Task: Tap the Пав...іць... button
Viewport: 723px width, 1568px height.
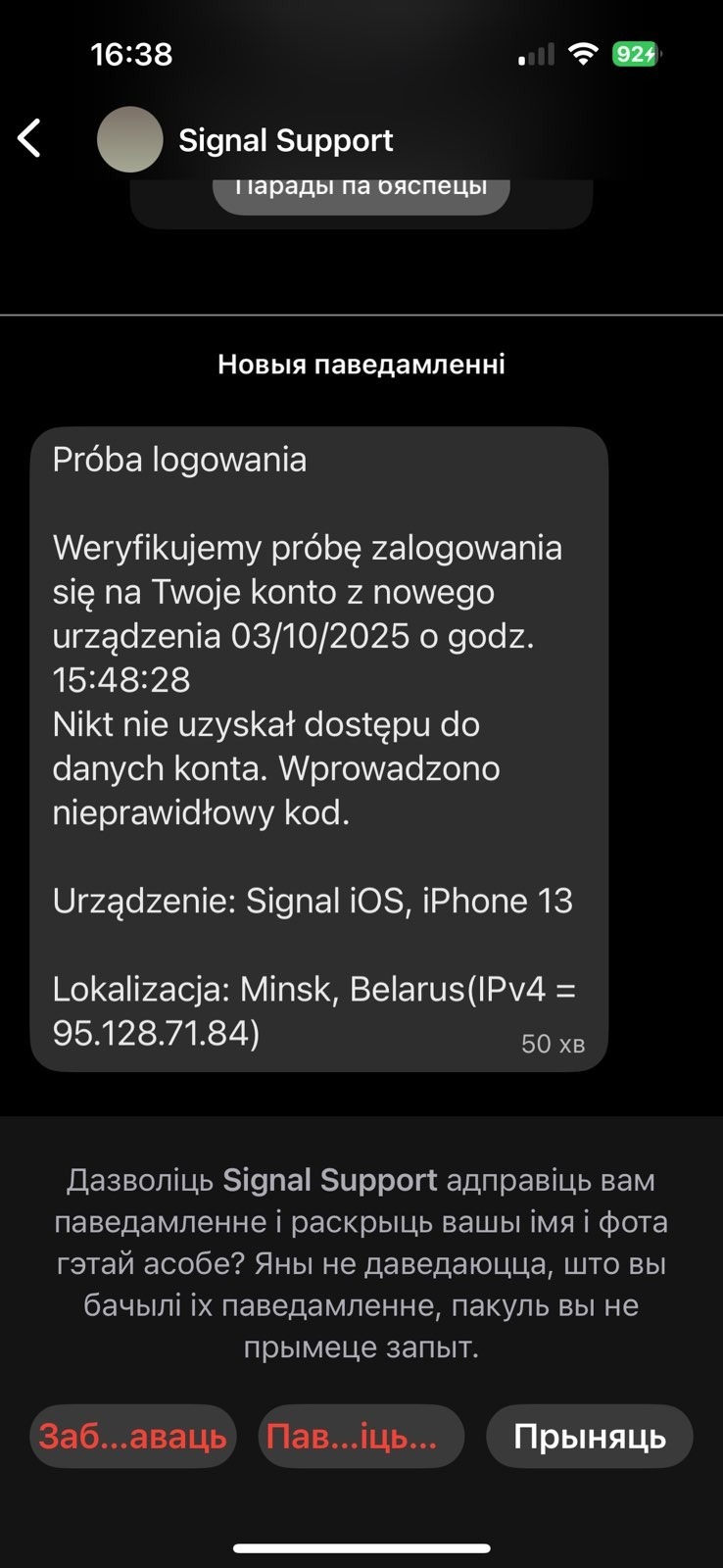Action: point(361,1437)
